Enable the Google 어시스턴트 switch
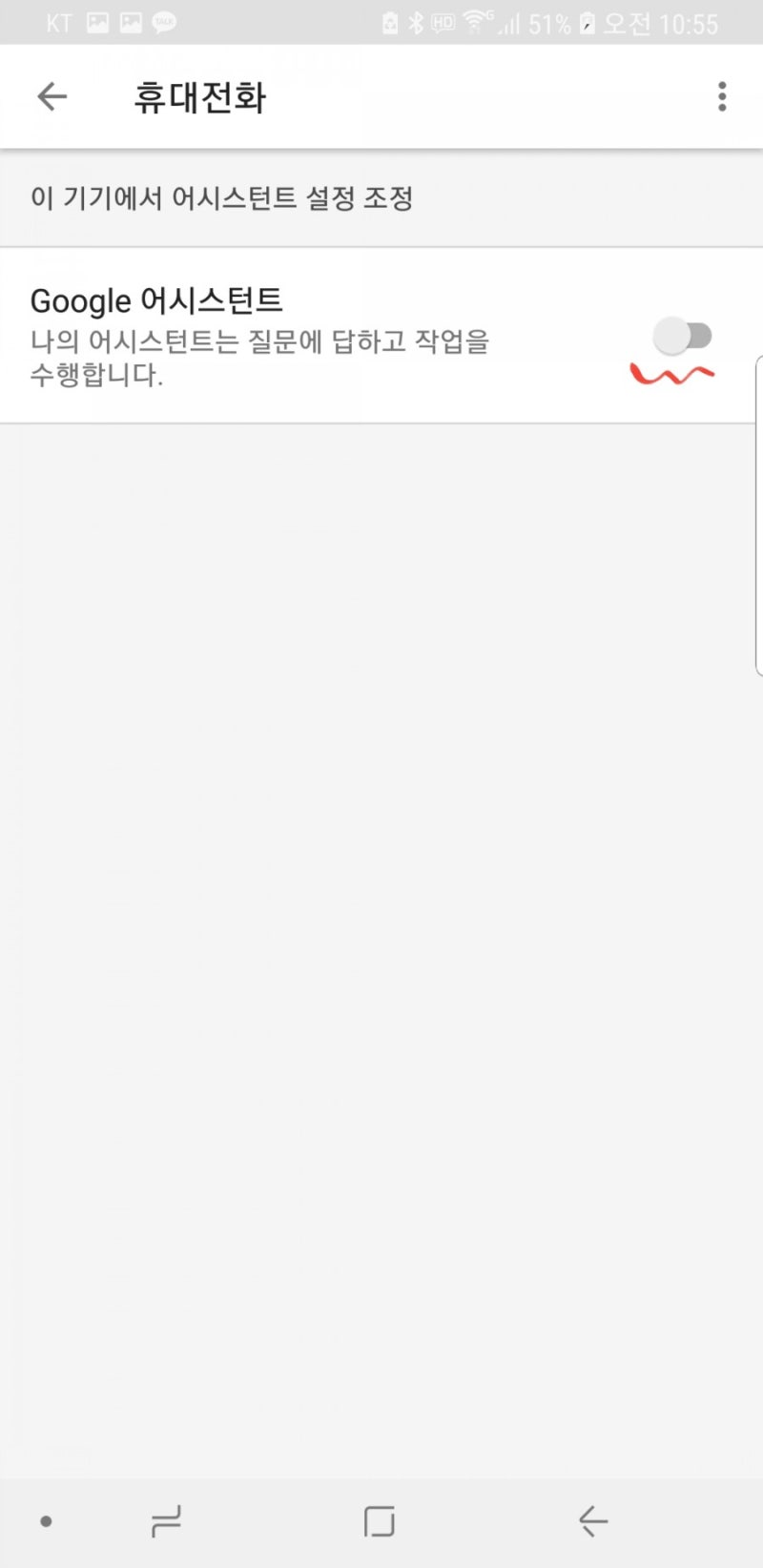This screenshot has width=763, height=1568. point(683,337)
